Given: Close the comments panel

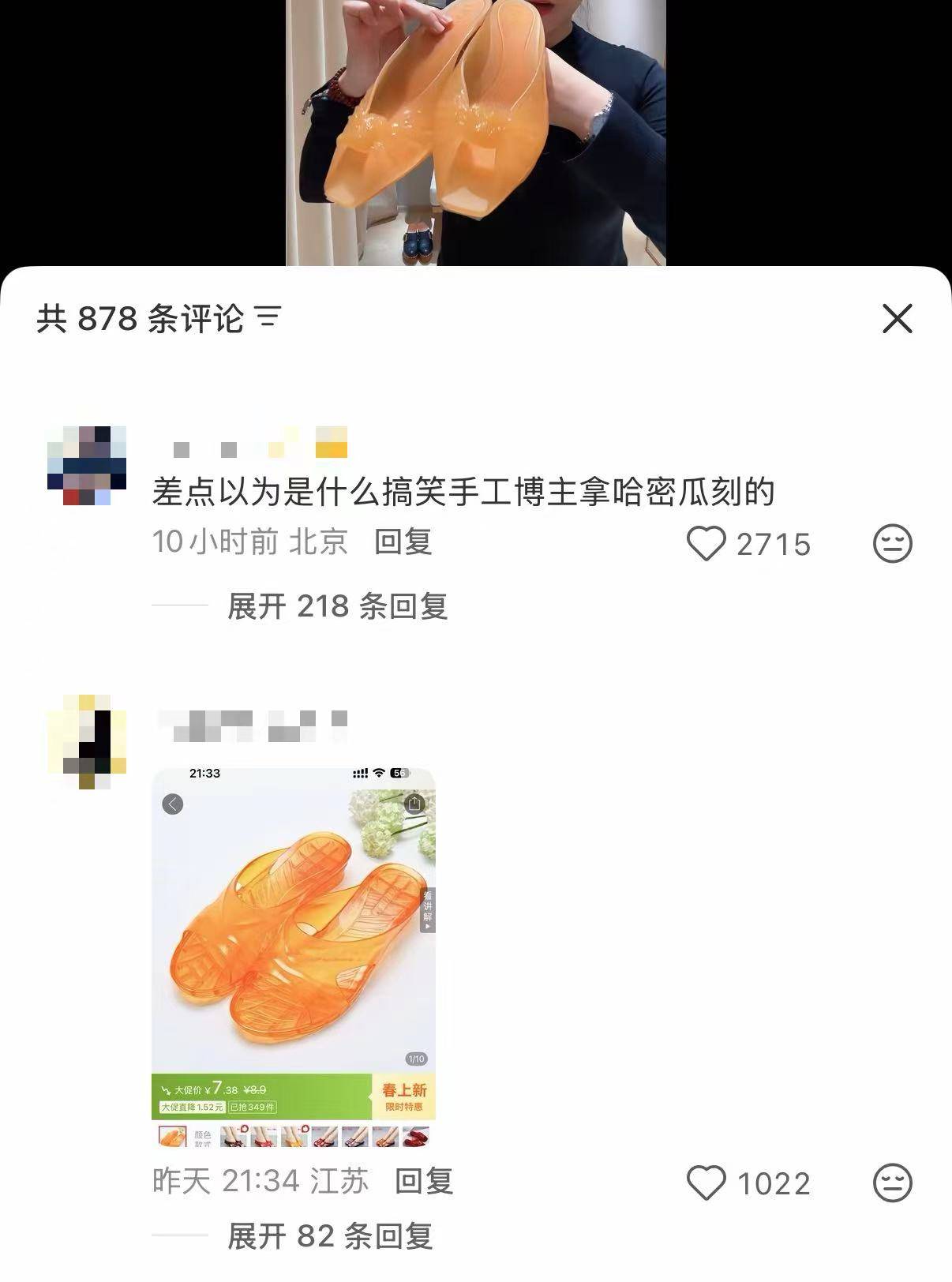Looking at the screenshot, I should point(897,319).
